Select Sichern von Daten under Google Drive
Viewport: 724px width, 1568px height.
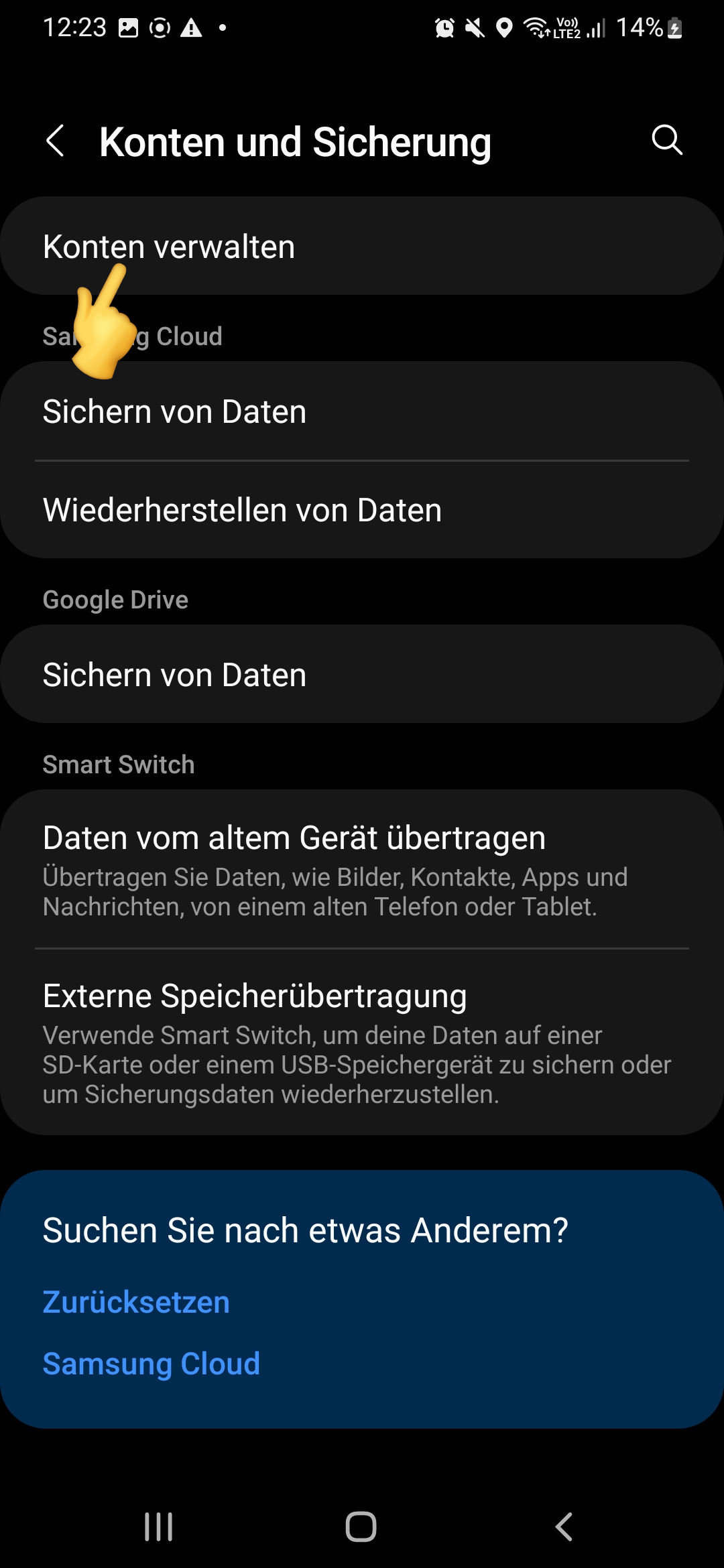tap(362, 674)
